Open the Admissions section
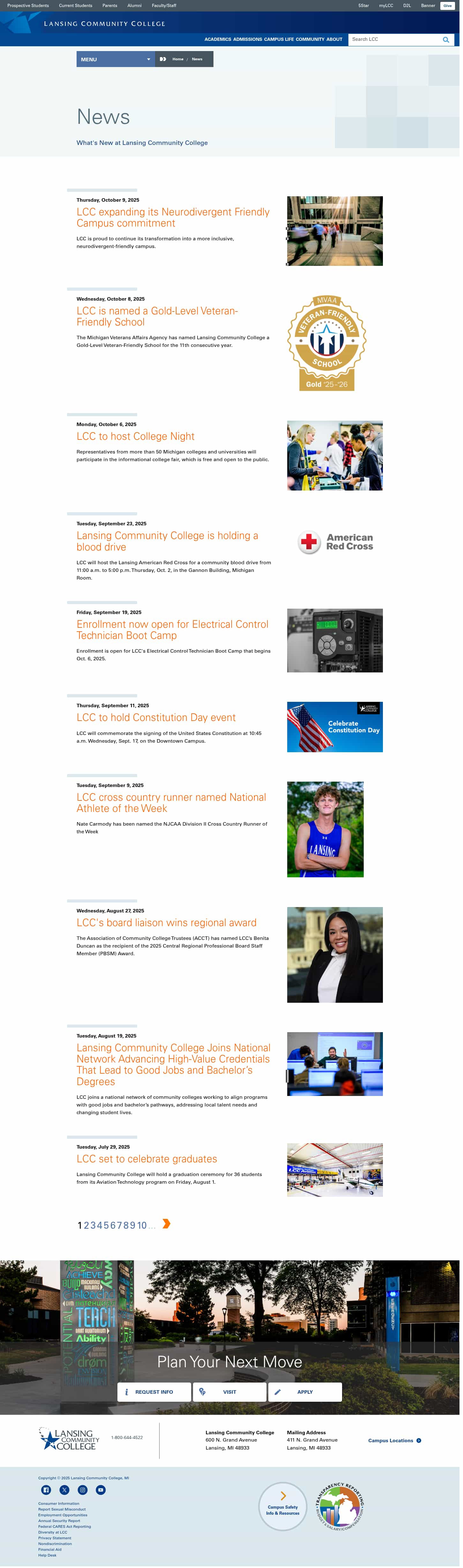 point(247,40)
